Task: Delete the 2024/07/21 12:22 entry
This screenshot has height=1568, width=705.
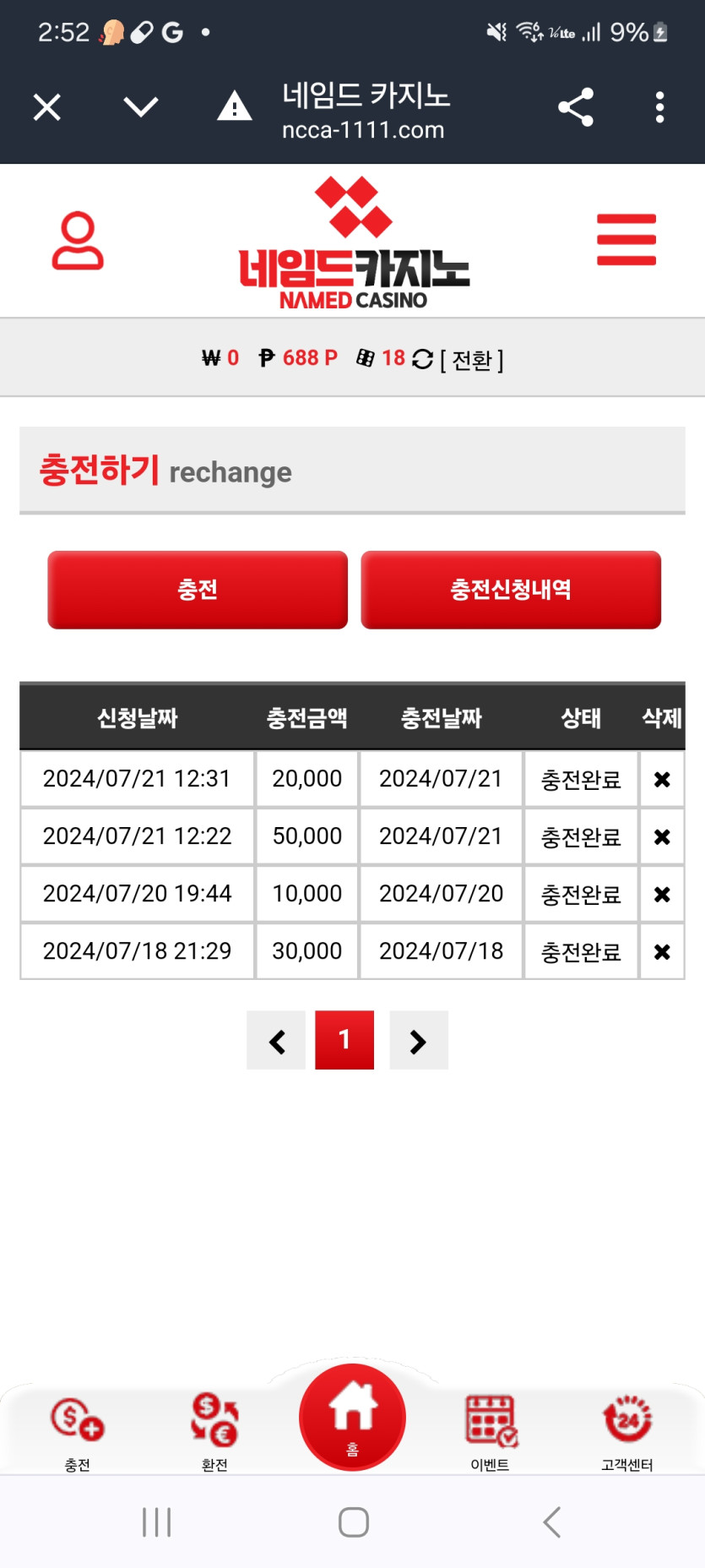Action: (662, 836)
